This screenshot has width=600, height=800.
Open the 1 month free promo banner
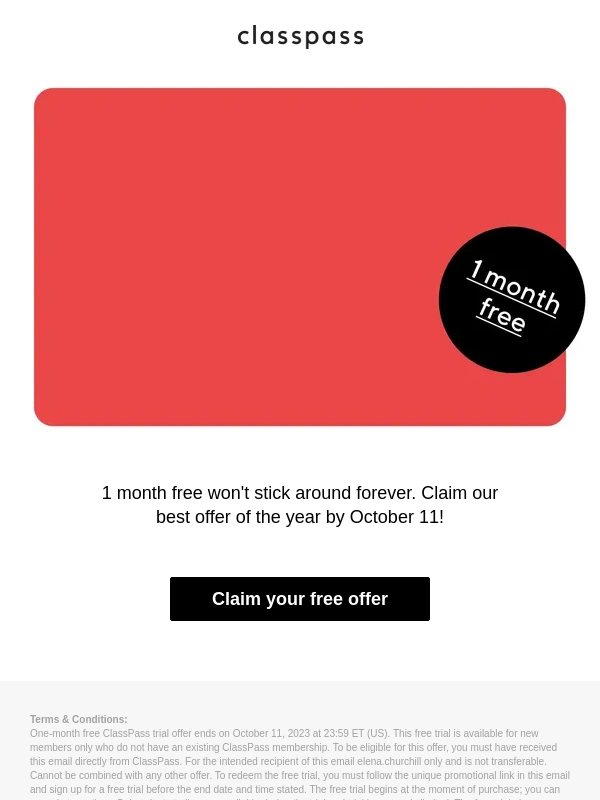click(300, 257)
